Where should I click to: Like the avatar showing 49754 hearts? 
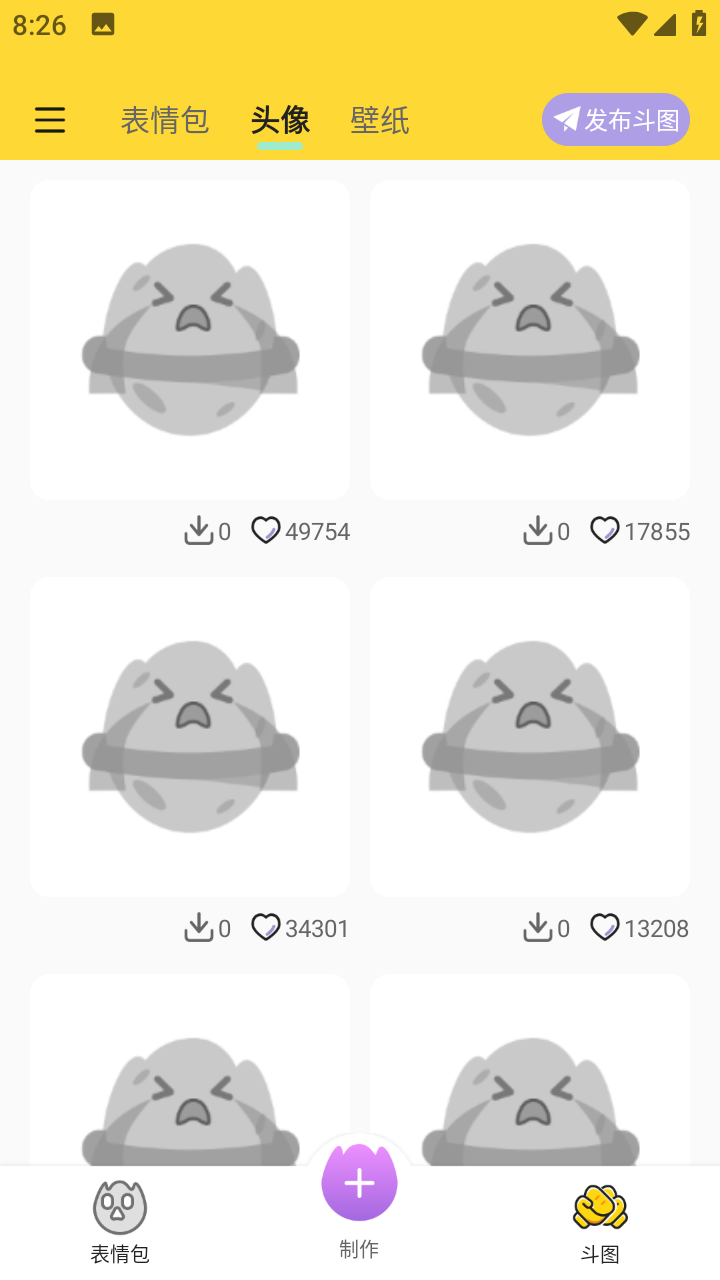266,530
